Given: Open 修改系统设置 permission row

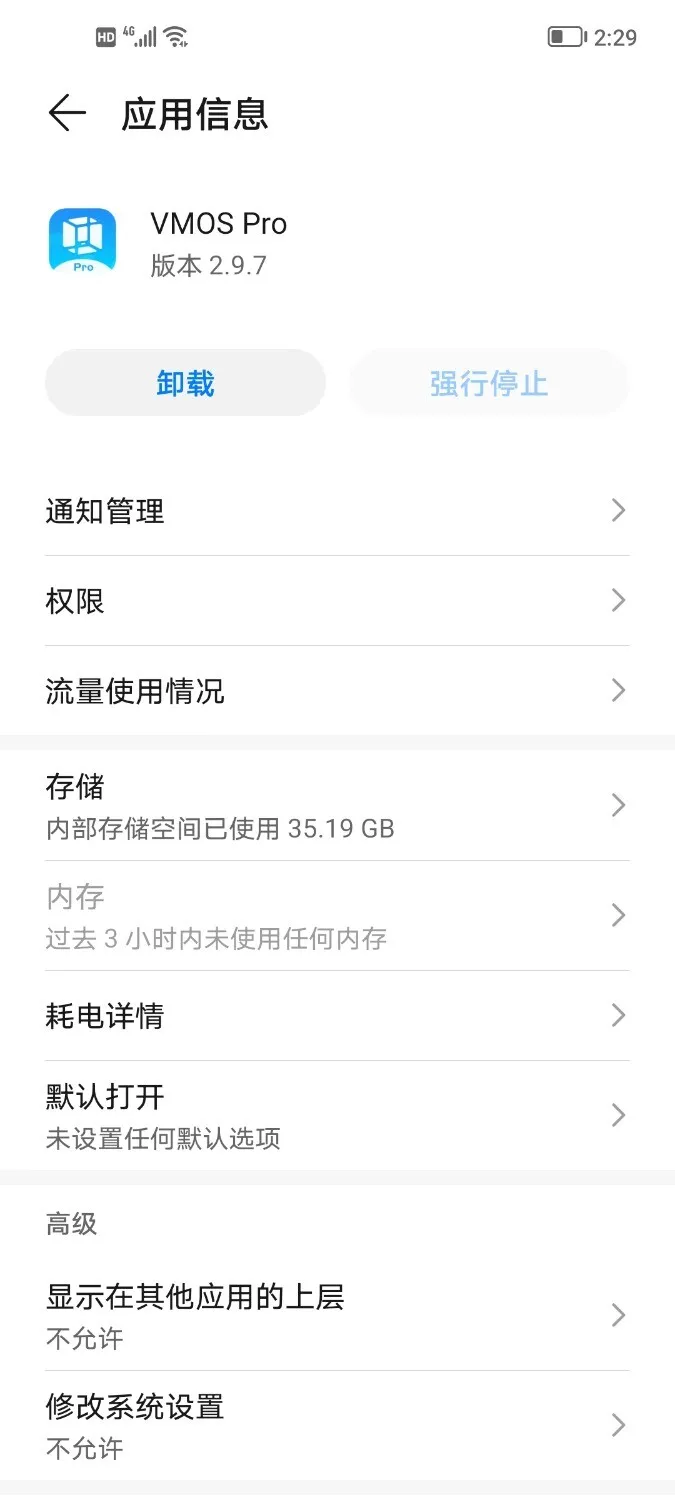Looking at the screenshot, I should (x=337, y=1426).
